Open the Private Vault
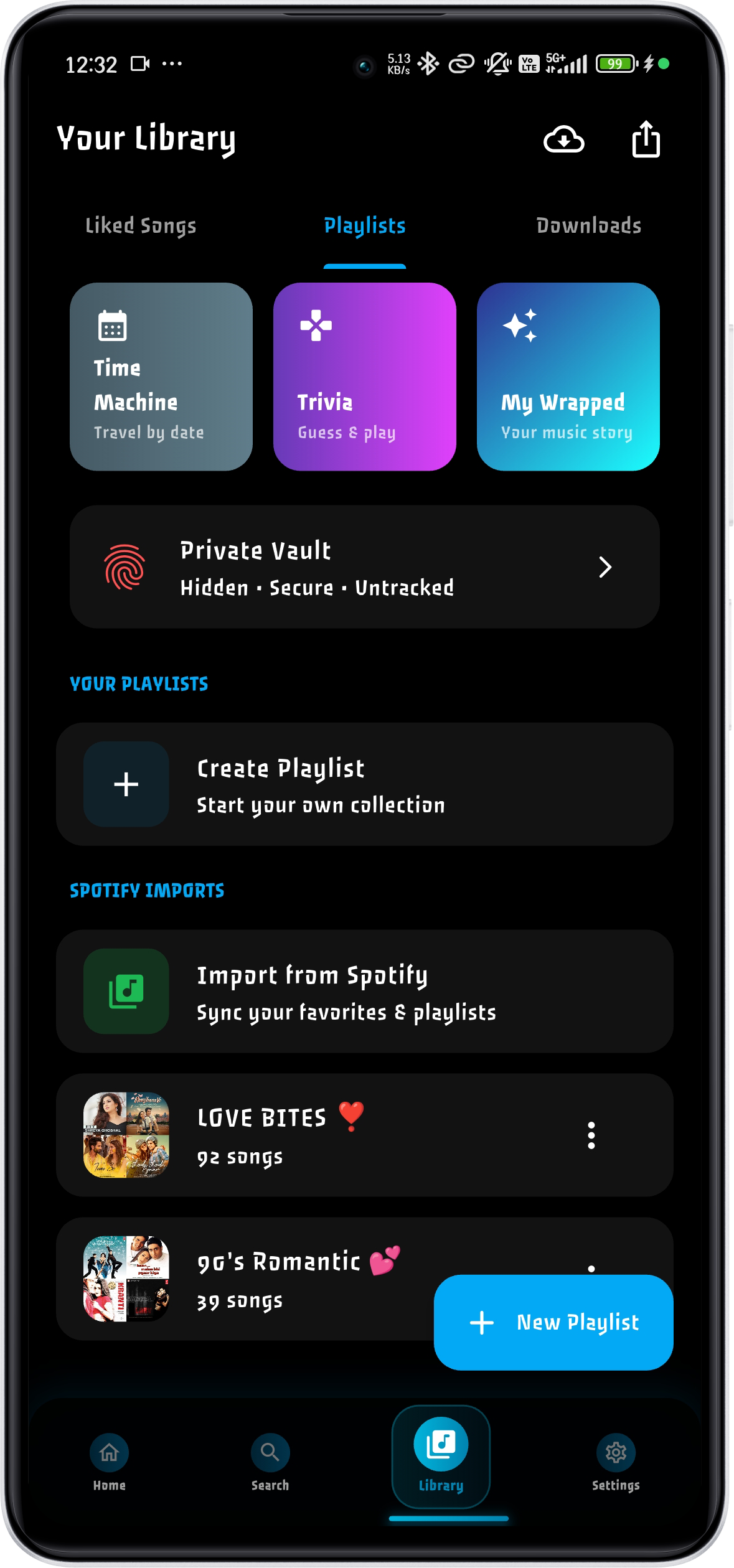Image resolution: width=734 pixels, height=1568 pixels. point(364,567)
